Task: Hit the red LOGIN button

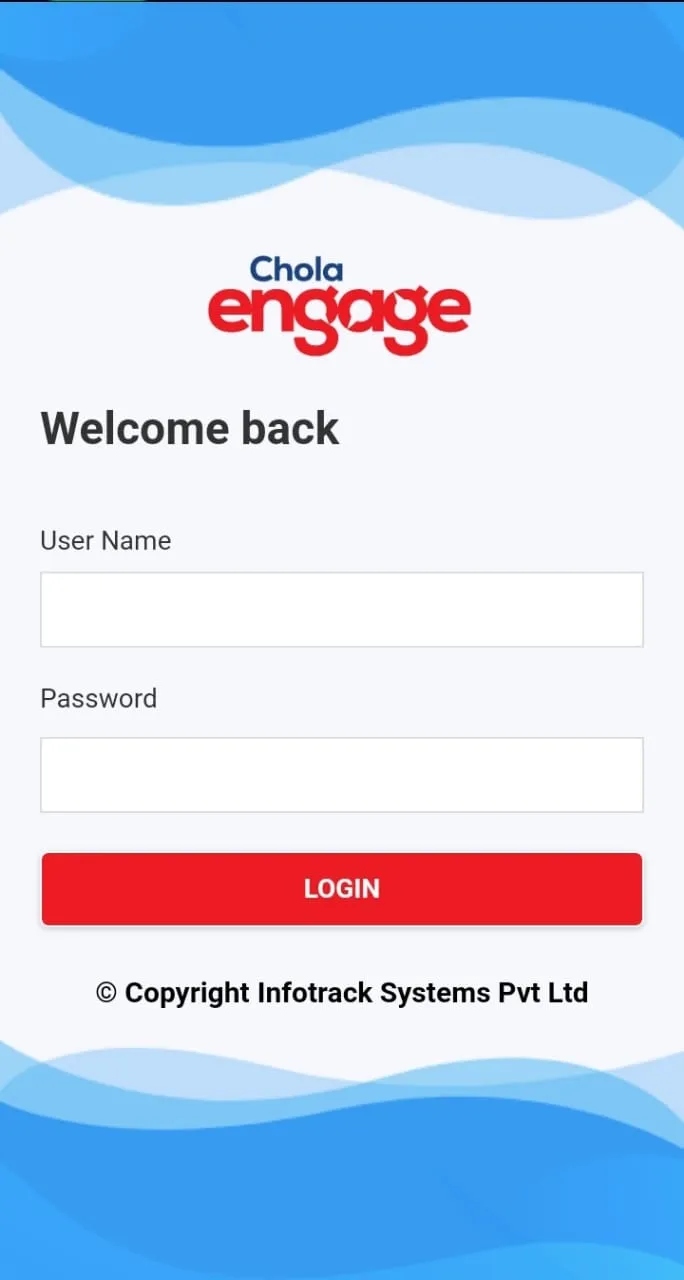Action: point(341,889)
